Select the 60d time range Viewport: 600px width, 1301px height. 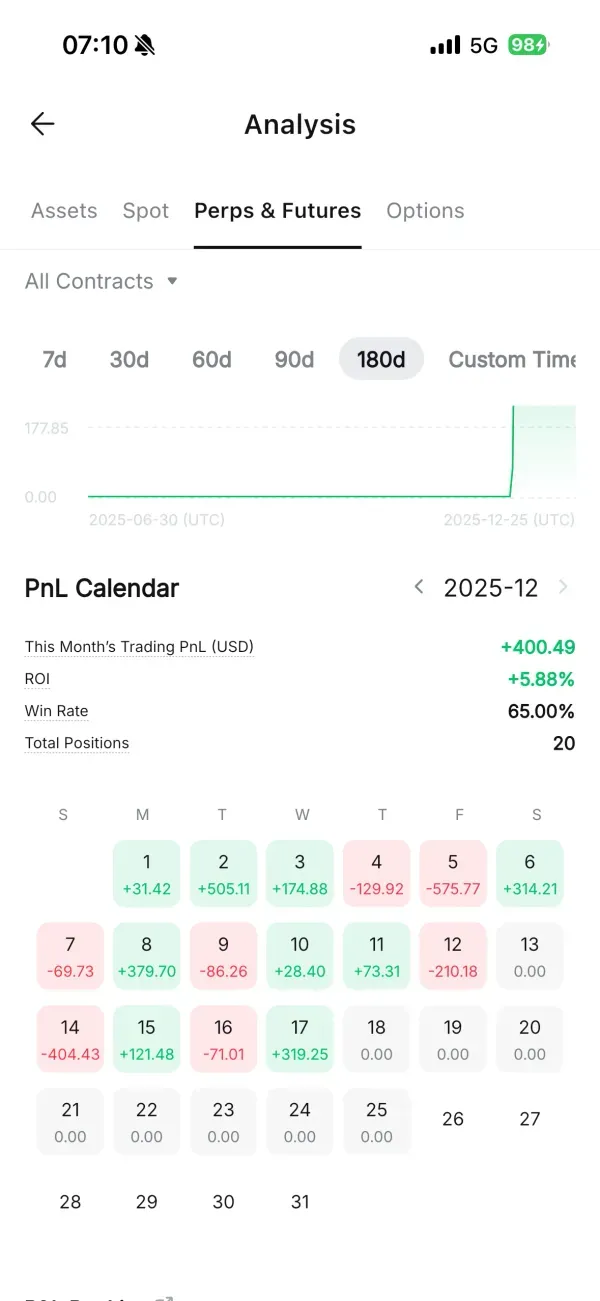(212, 359)
